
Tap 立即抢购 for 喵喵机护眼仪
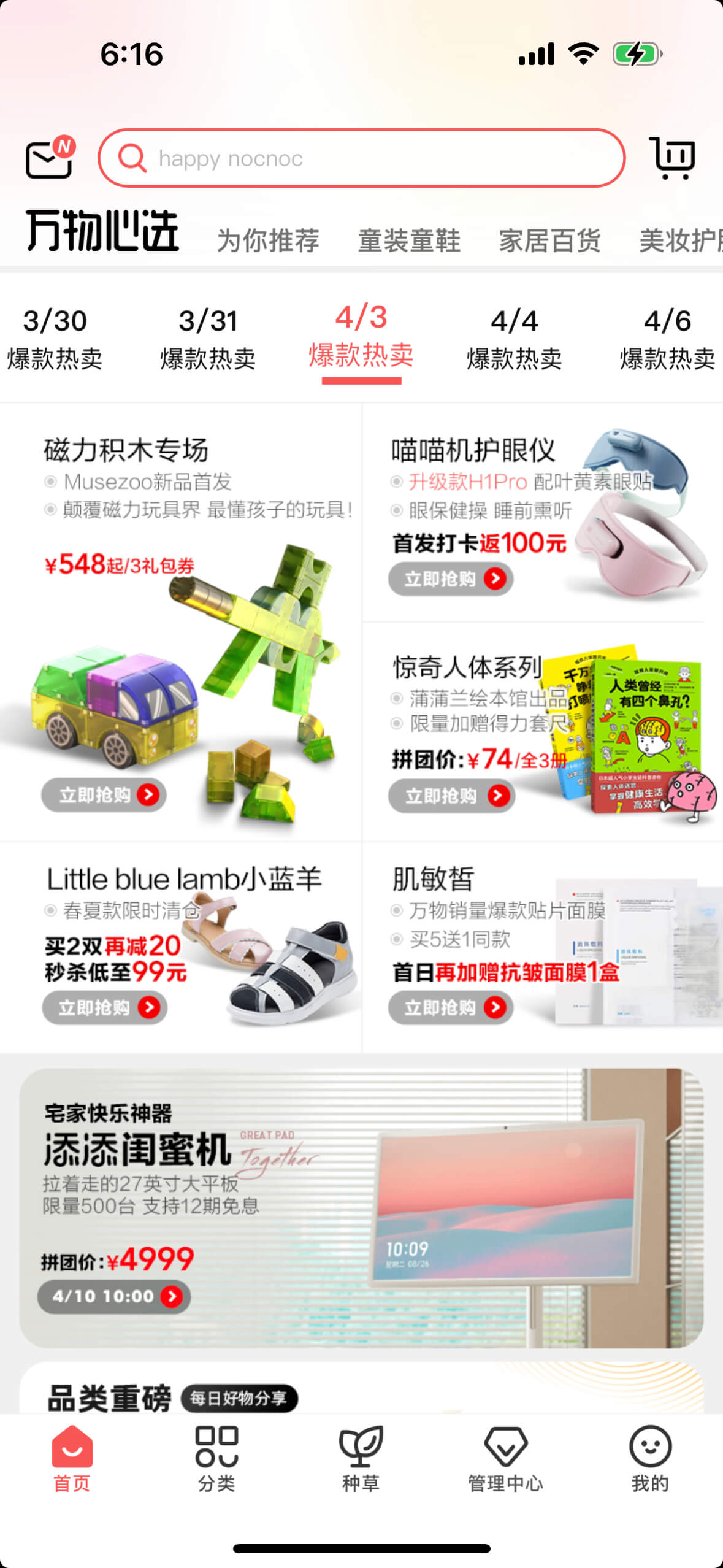tap(451, 578)
